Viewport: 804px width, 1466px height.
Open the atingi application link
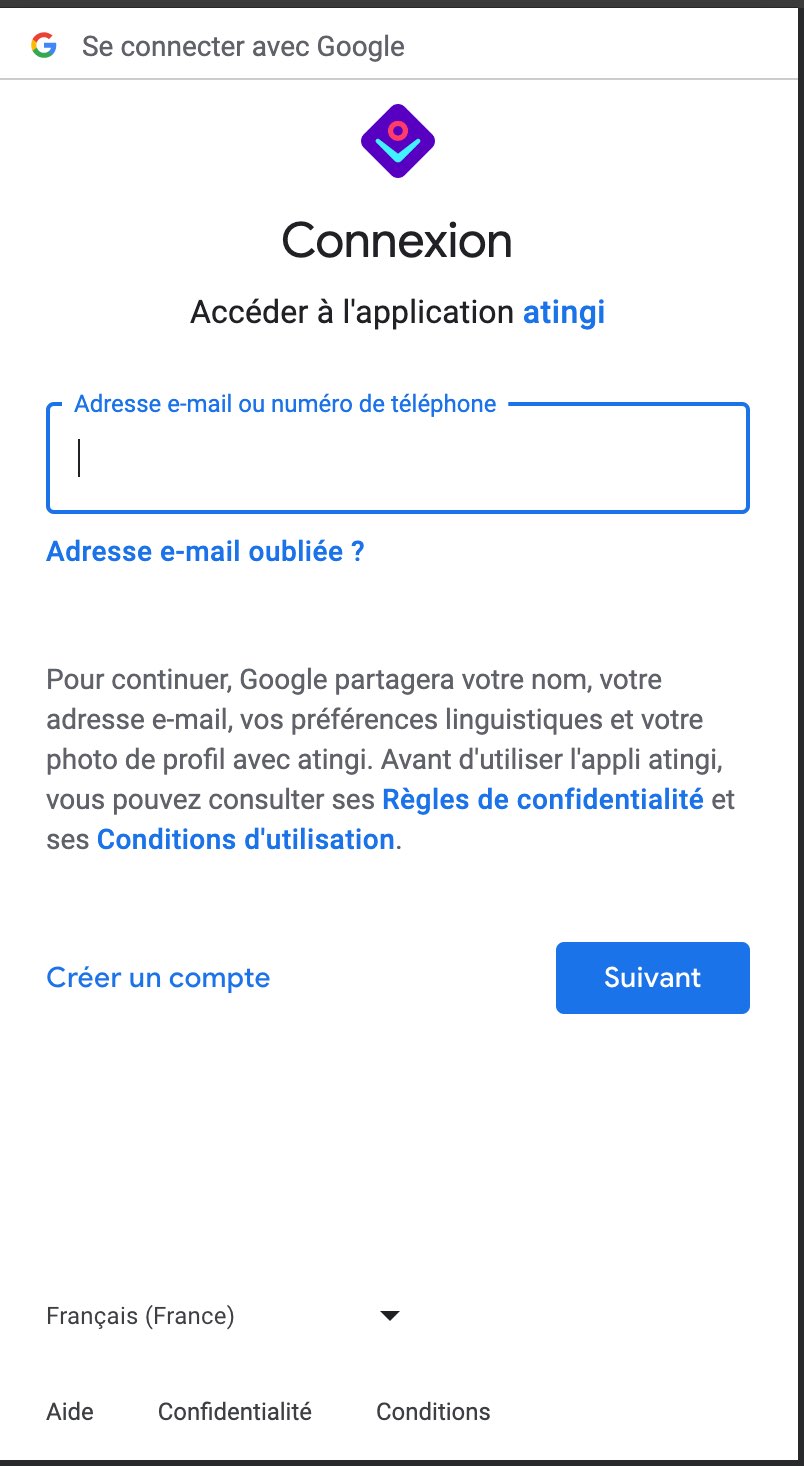564,313
